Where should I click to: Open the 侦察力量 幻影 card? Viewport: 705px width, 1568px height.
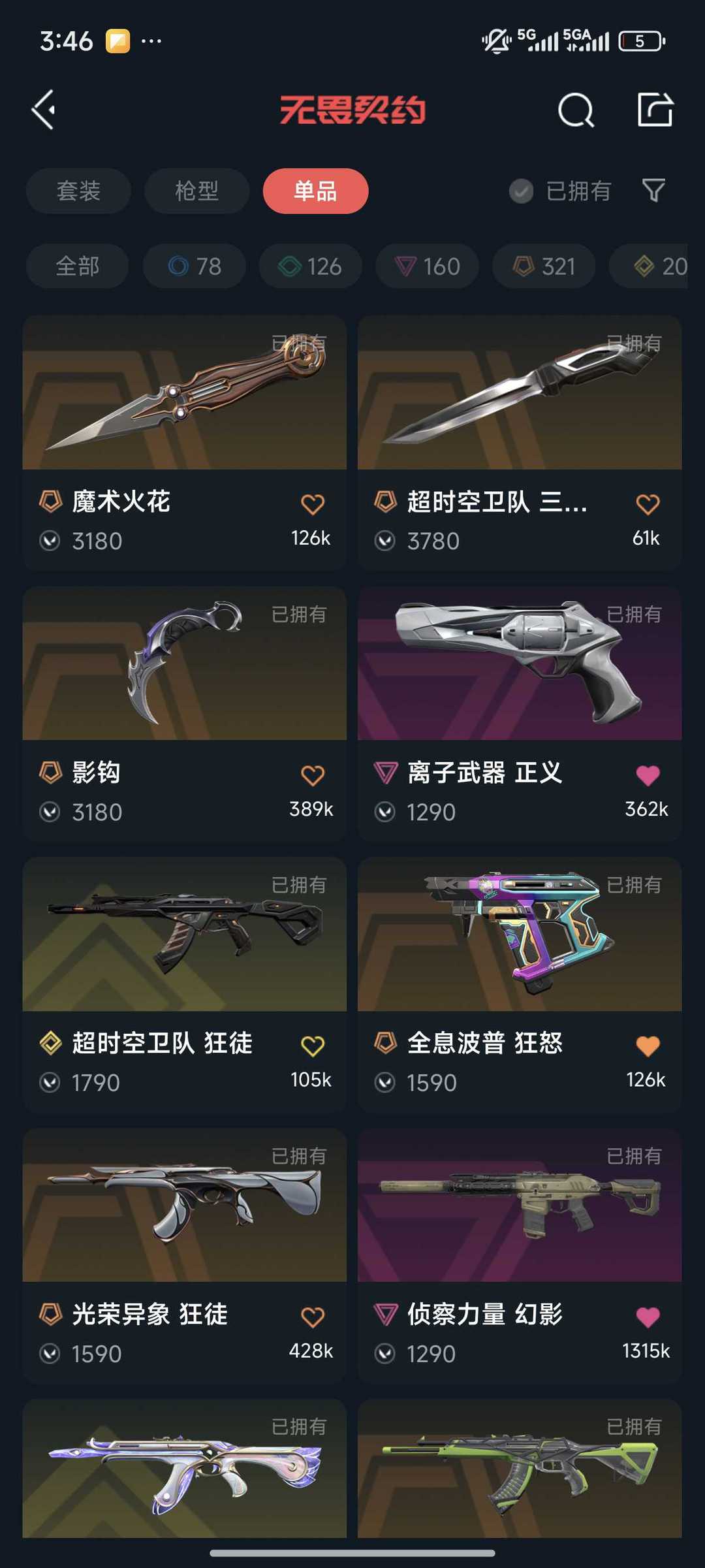[x=520, y=1256]
